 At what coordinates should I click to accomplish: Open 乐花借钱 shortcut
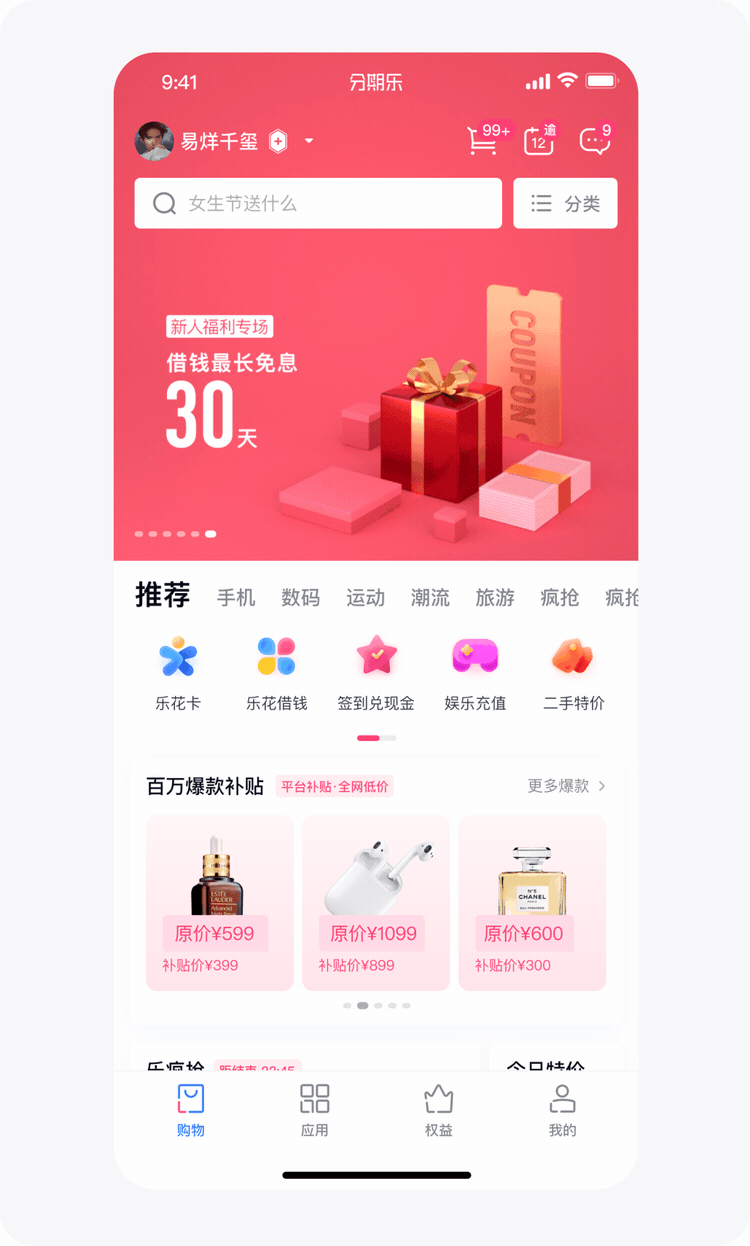pyautogui.click(x=277, y=674)
